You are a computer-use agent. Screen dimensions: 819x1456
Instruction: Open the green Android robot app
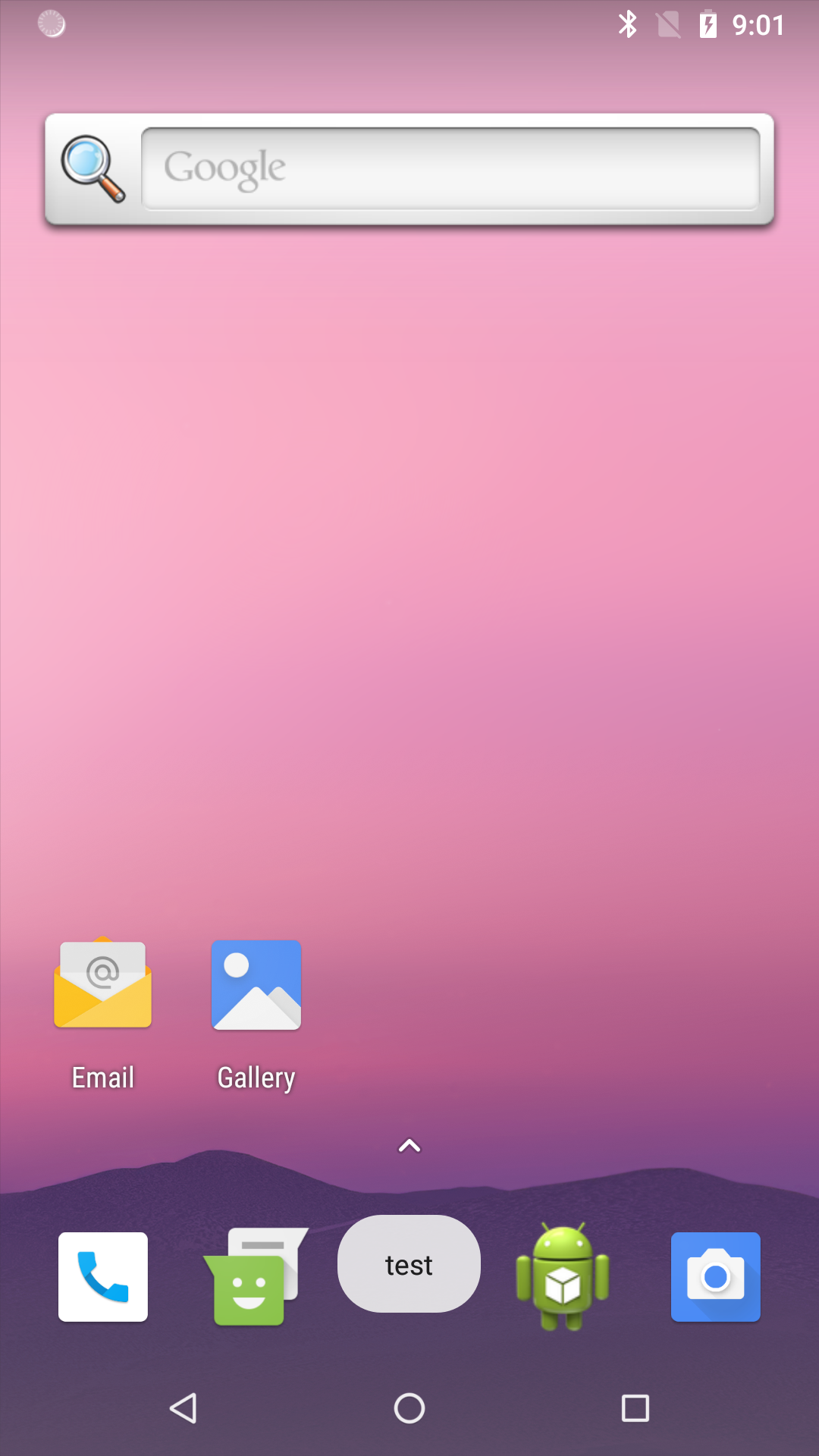[x=563, y=1276]
